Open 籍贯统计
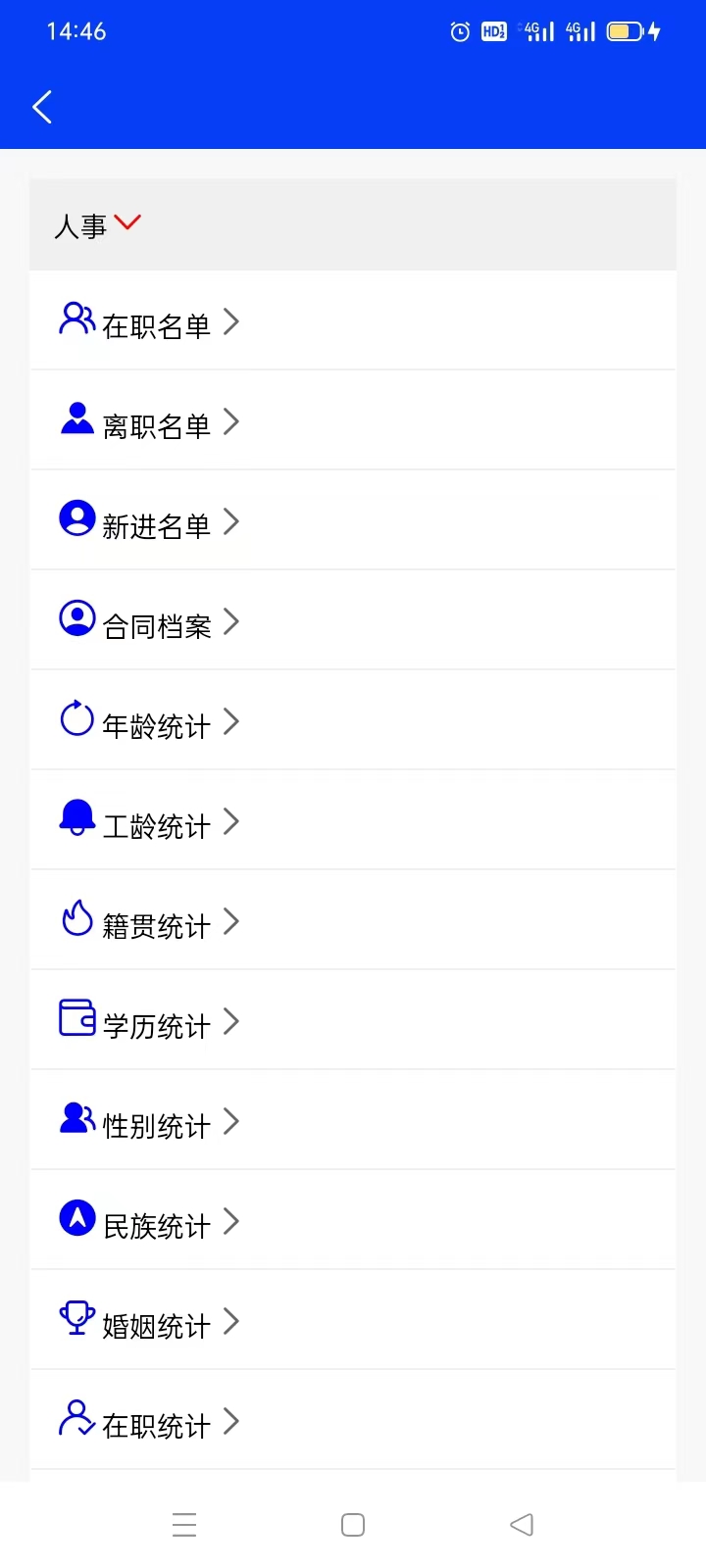Viewport: 706px width, 1568px height. [x=353, y=921]
